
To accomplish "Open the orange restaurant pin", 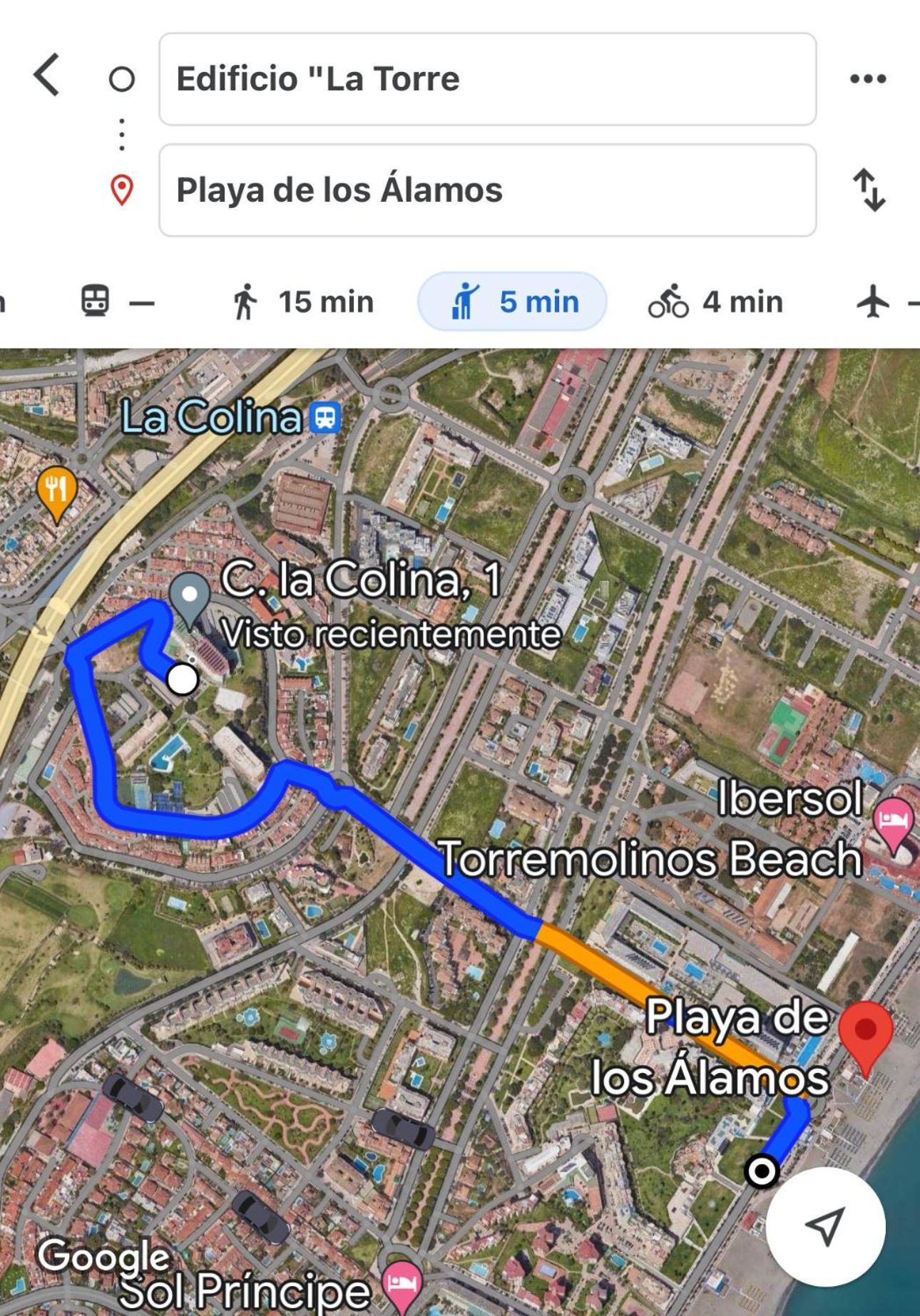I will pos(56,490).
